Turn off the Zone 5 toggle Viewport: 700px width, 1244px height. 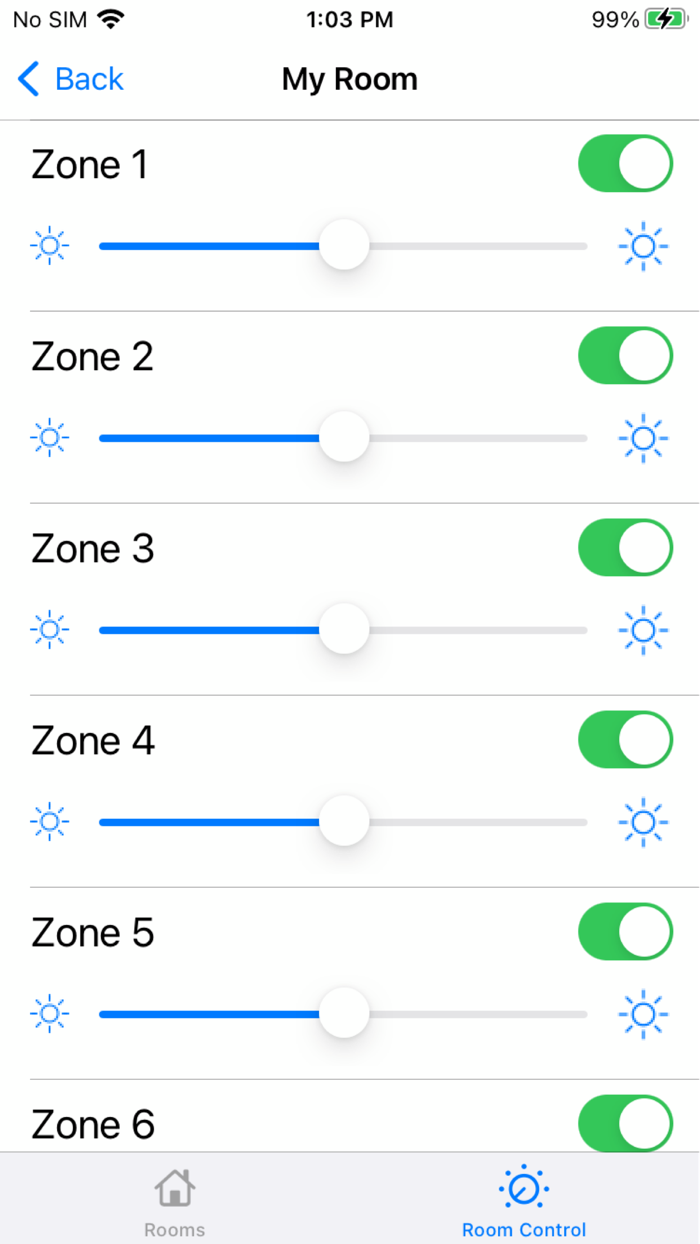click(x=625, y=932)
